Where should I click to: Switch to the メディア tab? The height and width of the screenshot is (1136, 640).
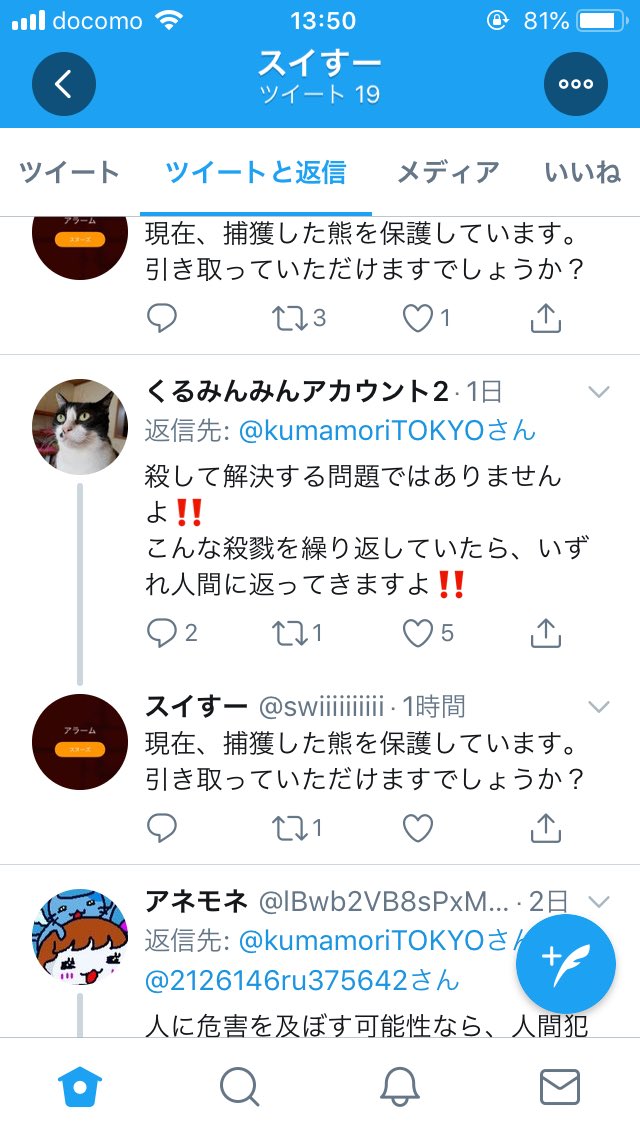[448, 172]
